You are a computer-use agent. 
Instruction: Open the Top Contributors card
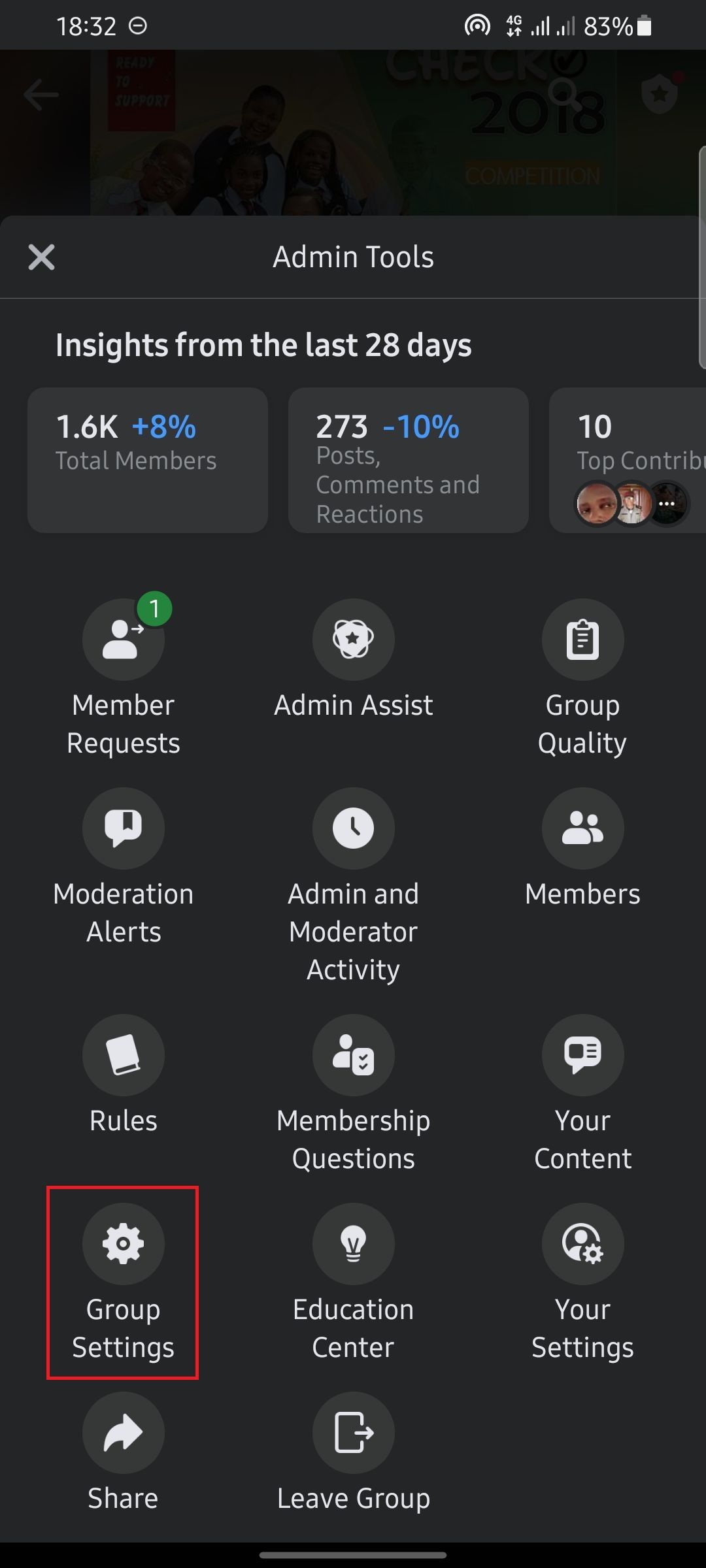628,460
